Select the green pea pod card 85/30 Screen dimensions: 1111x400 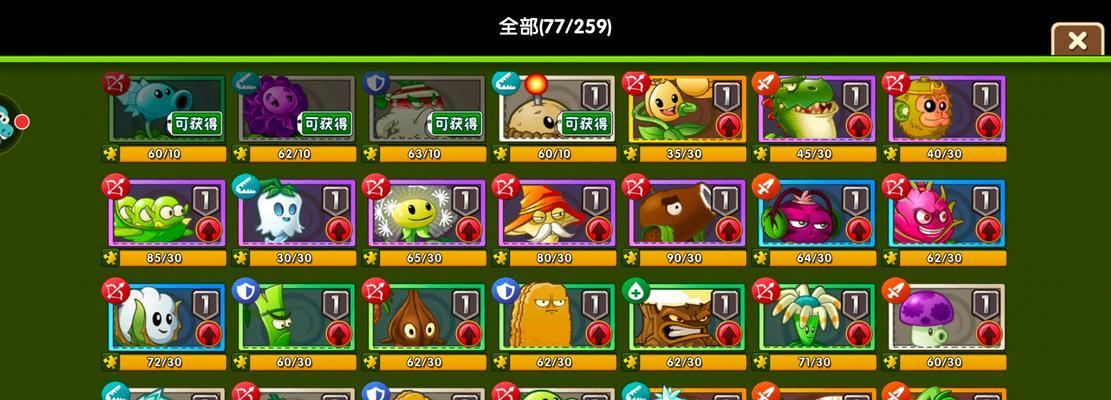click(x=166, y=213)
